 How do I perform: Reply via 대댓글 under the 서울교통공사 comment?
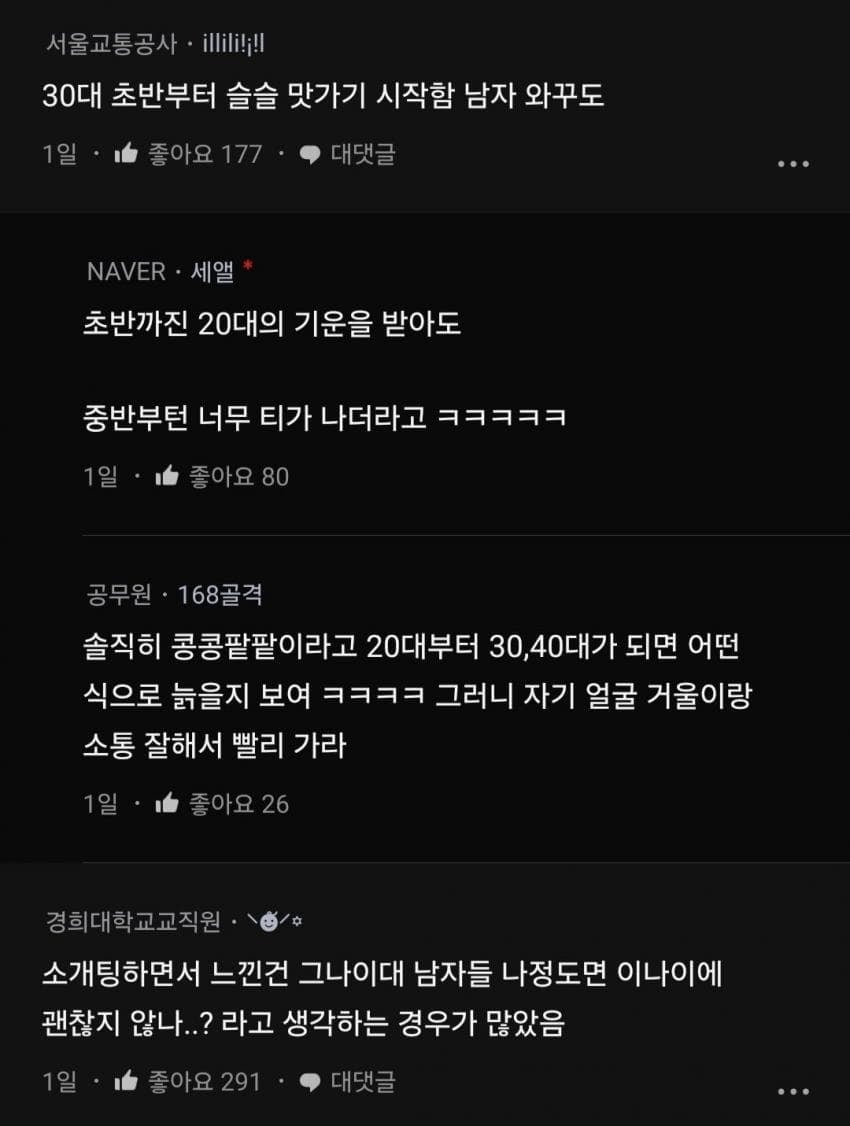point(348,154)
